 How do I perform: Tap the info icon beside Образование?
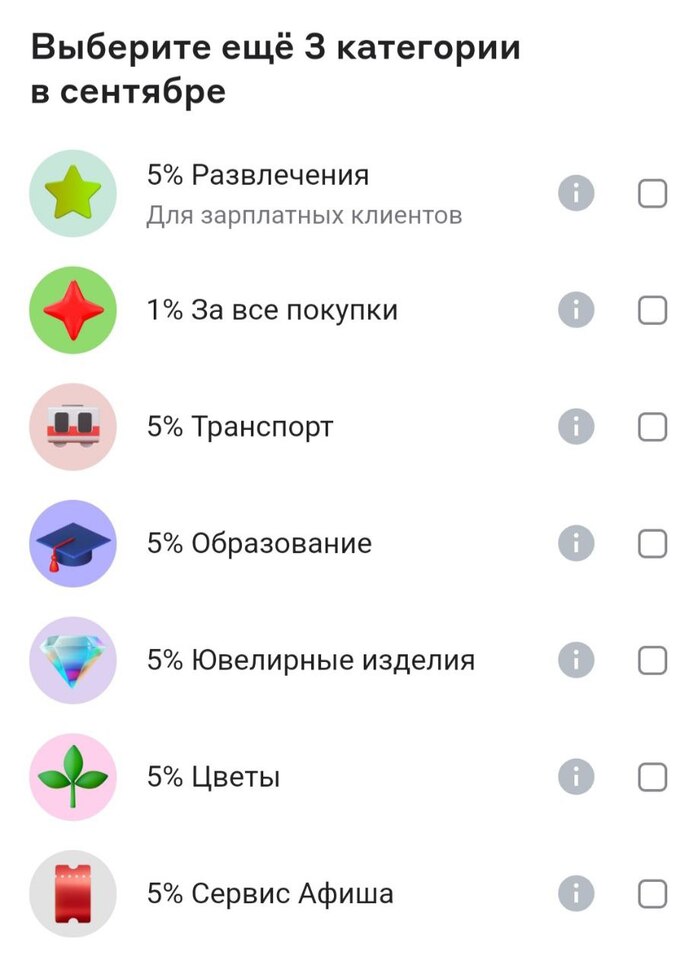(576, 543)
